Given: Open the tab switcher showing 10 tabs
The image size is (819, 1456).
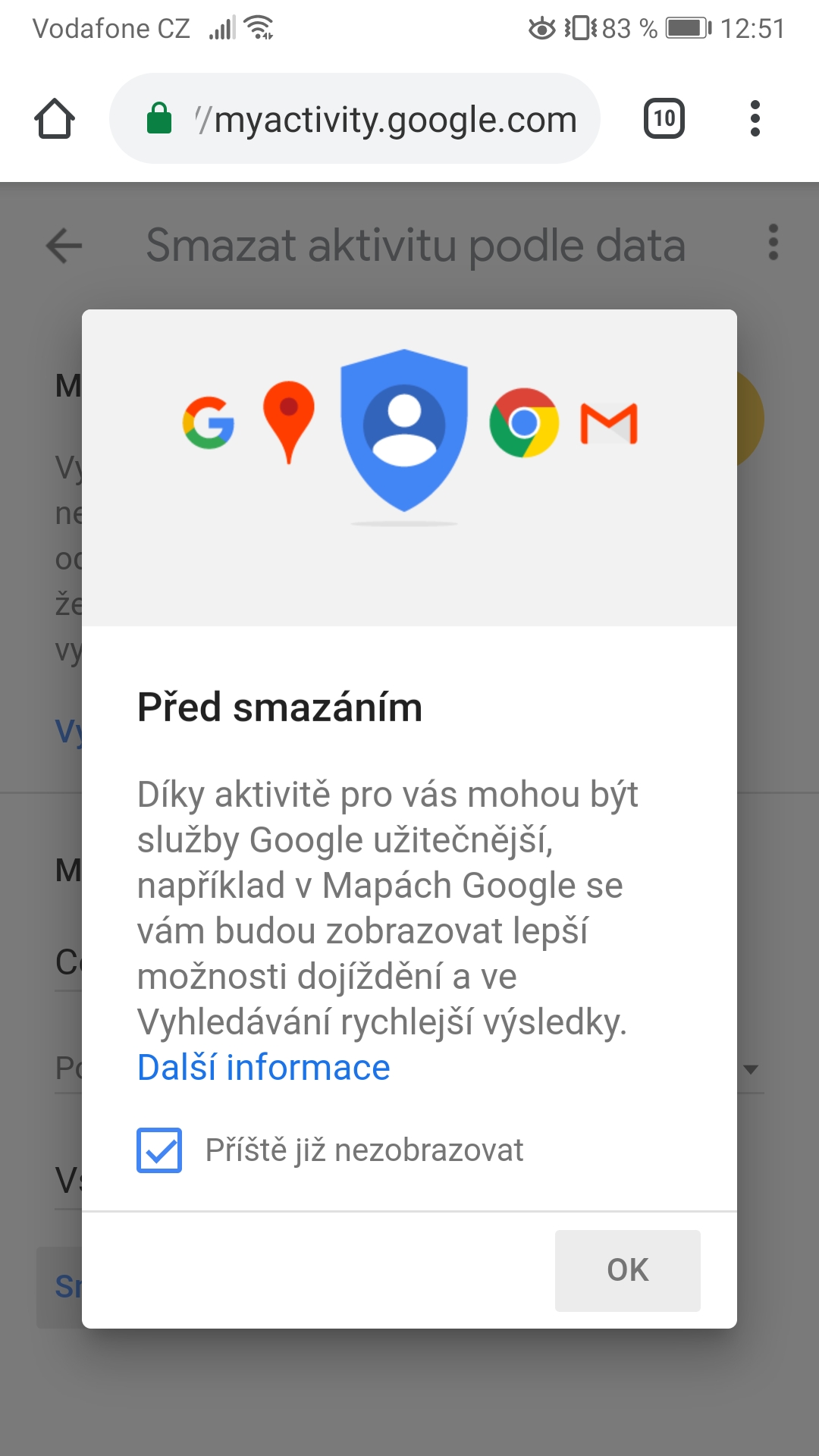Looking at the screenshot, I should [x=664, y=119].
